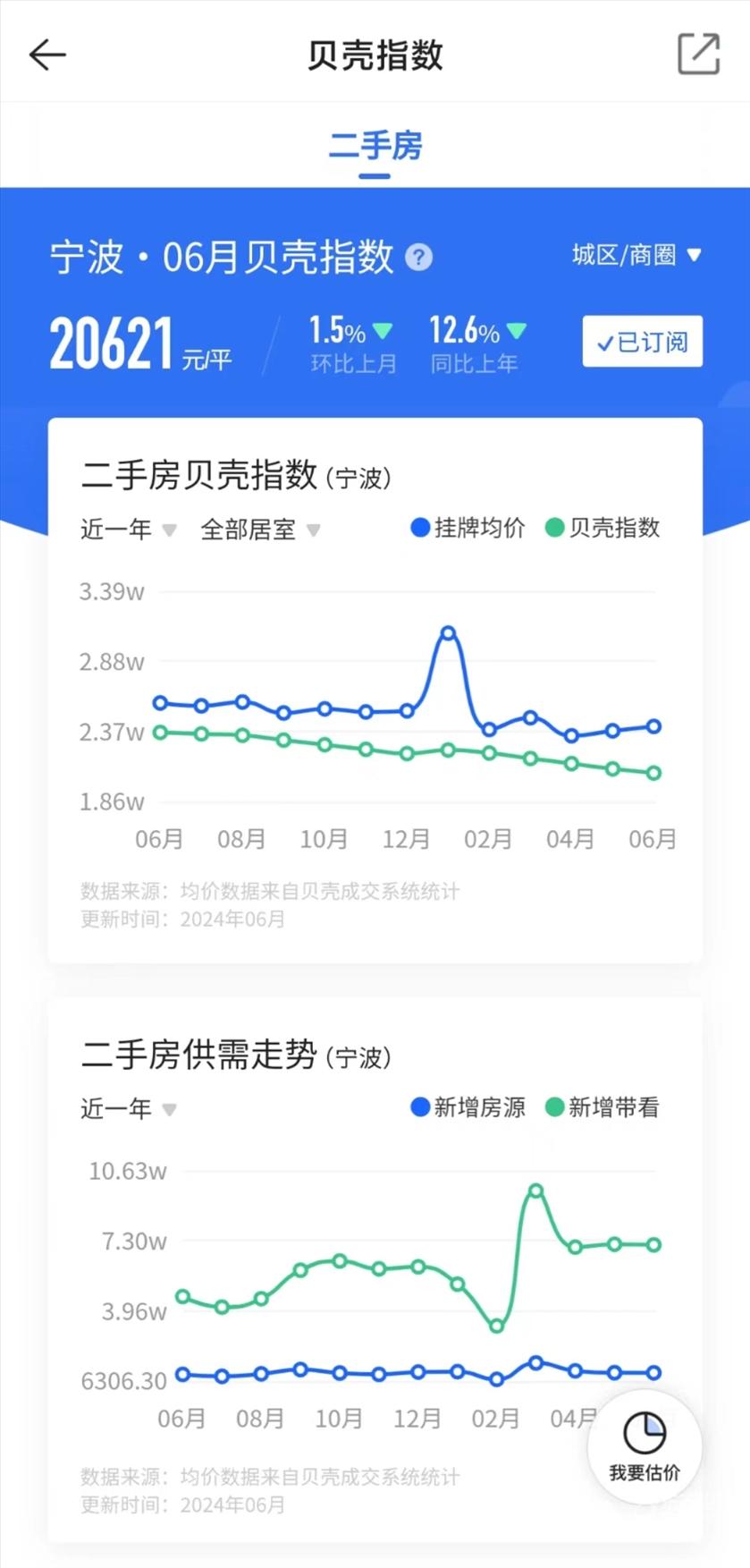This screenshot has width=750, height=1568.
Task: Change 近一年 range in 供需走势 chart
Action: tap(129, 1109)
